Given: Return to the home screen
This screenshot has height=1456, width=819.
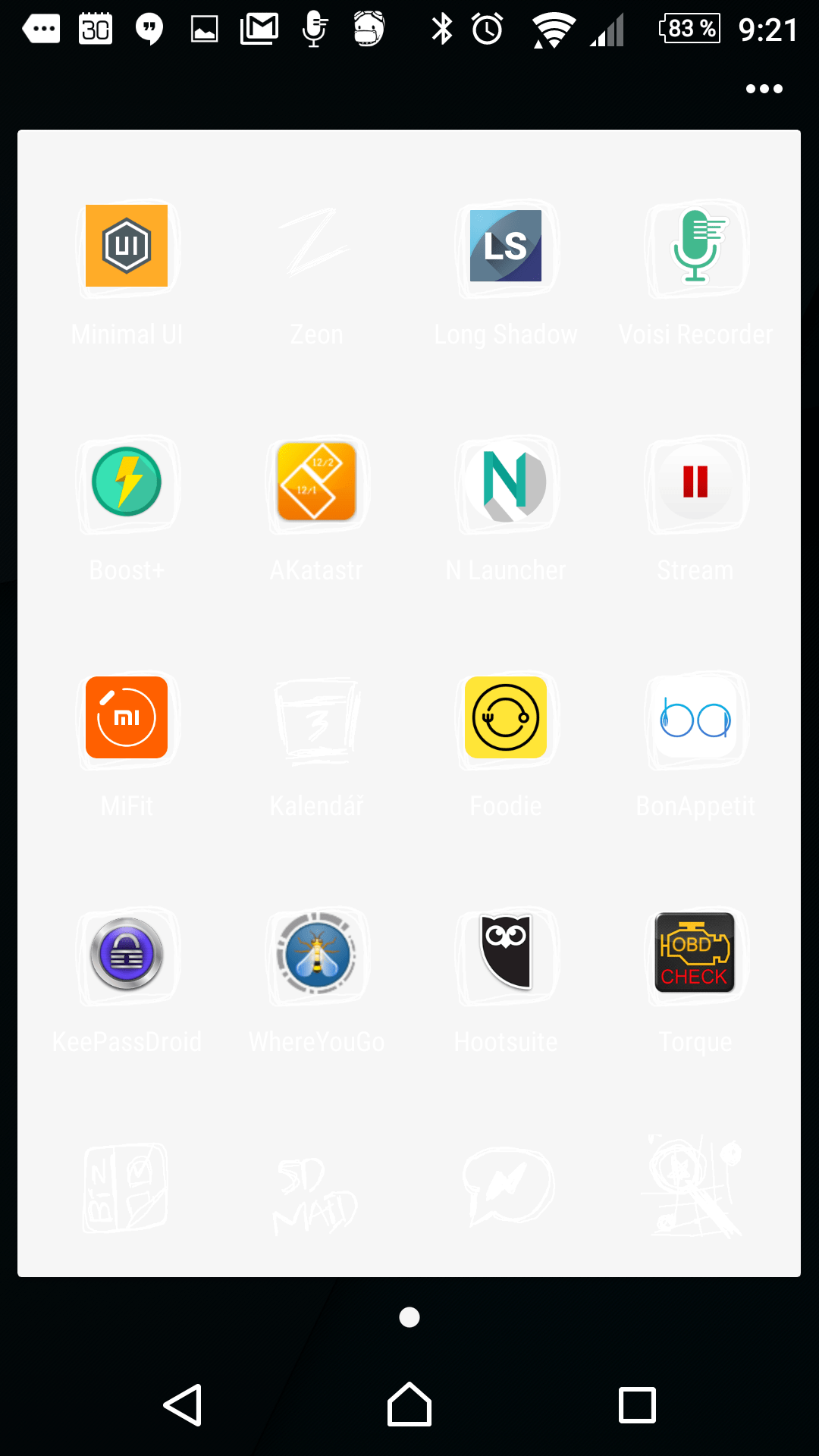Looking at the screenshot, I should [409, 1405].
